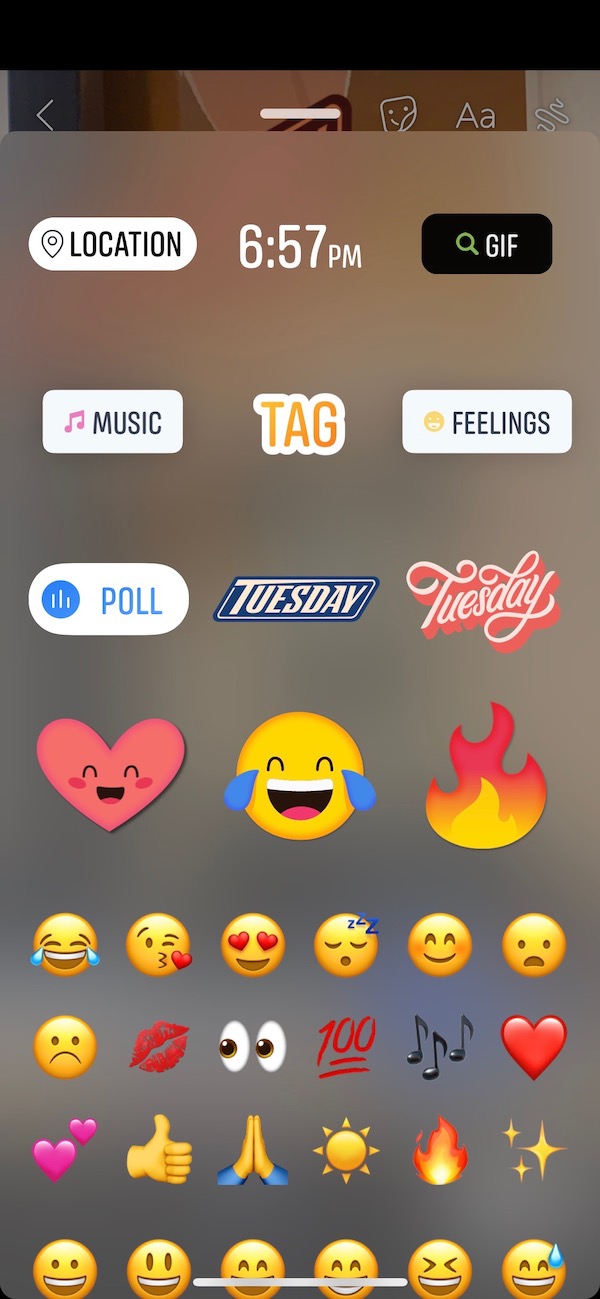Screen dimensions: 600x1299
Task: Select the heart-eyes emoji
Action: pos(252,945)
